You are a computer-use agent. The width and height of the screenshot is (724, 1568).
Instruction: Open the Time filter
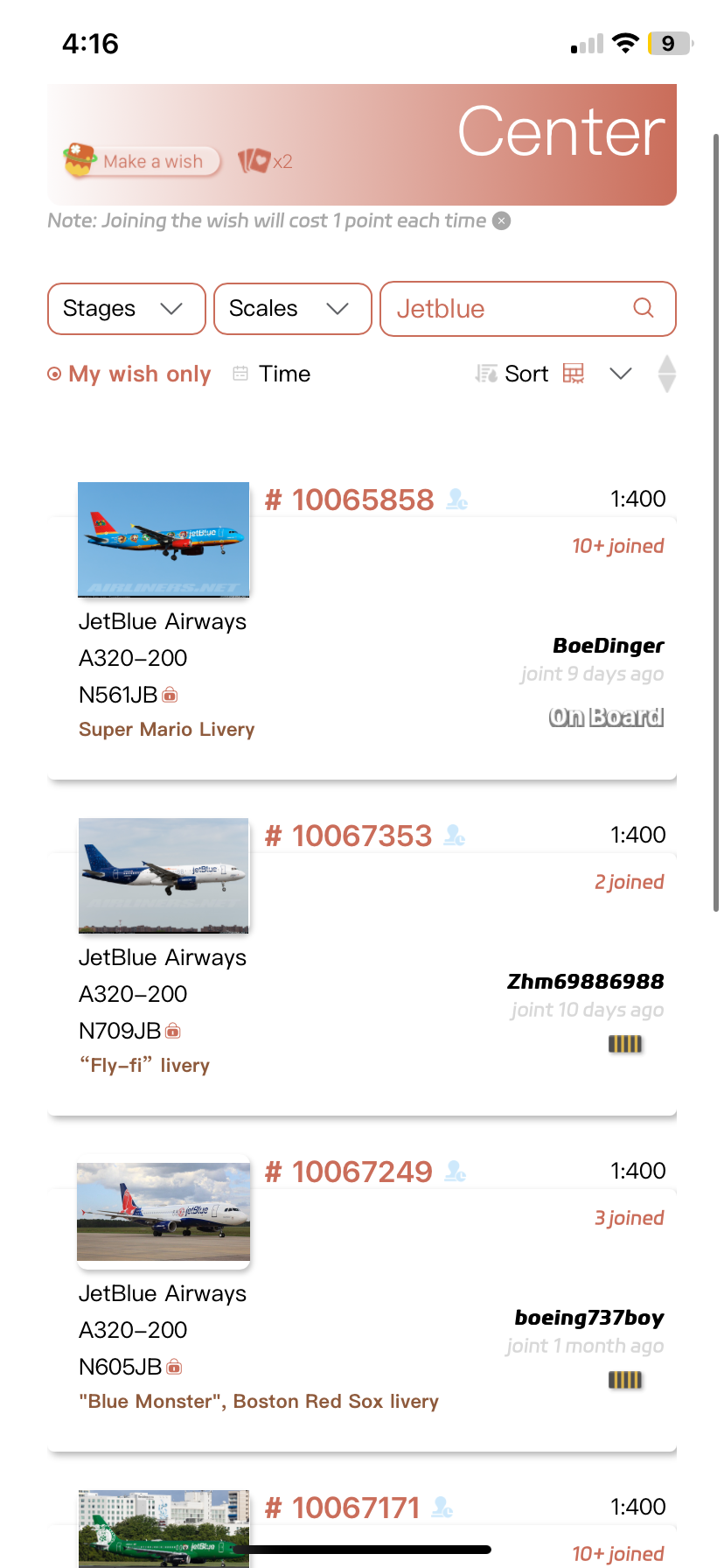click(x=272, y=374)
